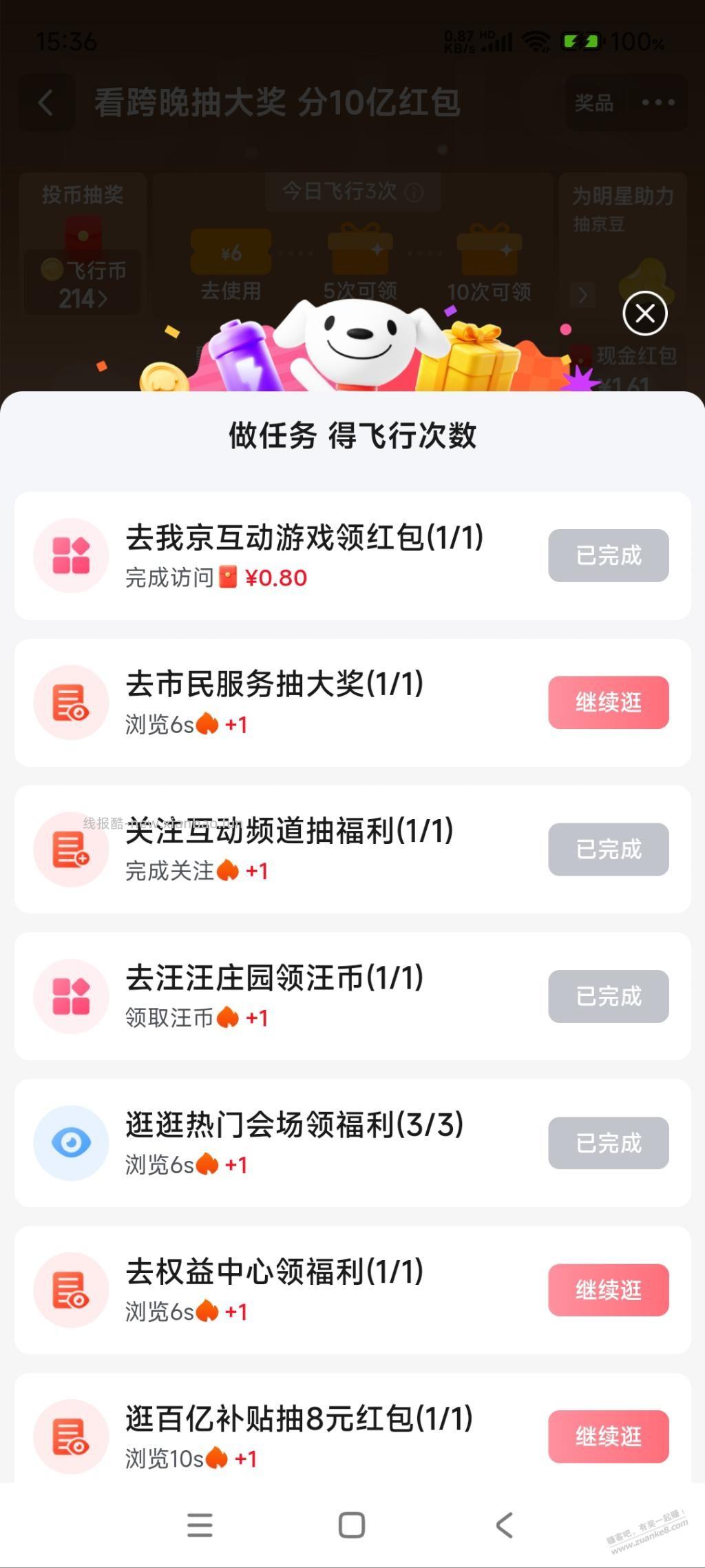
Task: Click the arrow beside 为明星助力抽京豆
Action: (583, 295)
